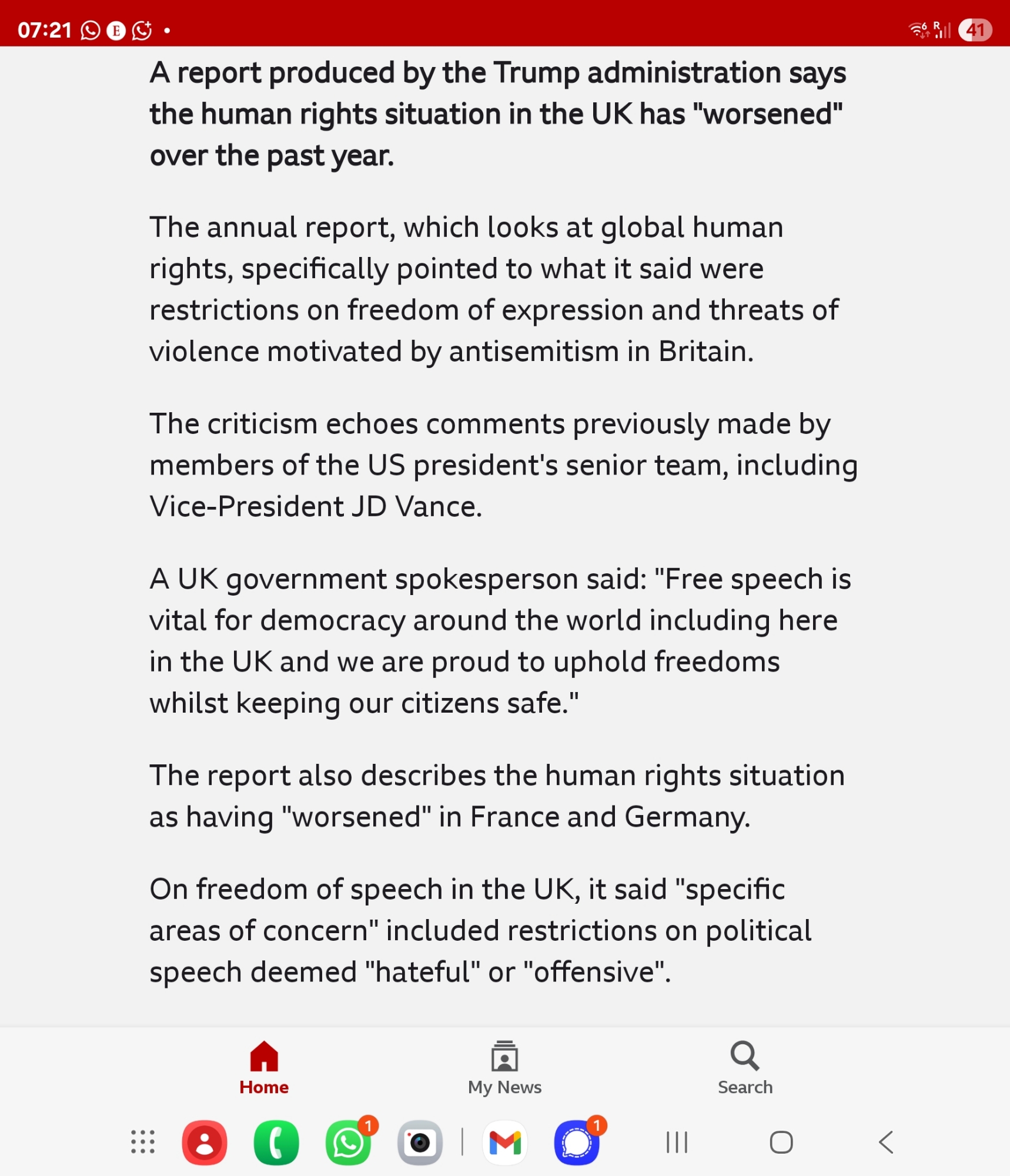The image size is (1010, 1176).
Task: Switch to the My News tab
Action: pyautogui.click(x=504, y=1068)
